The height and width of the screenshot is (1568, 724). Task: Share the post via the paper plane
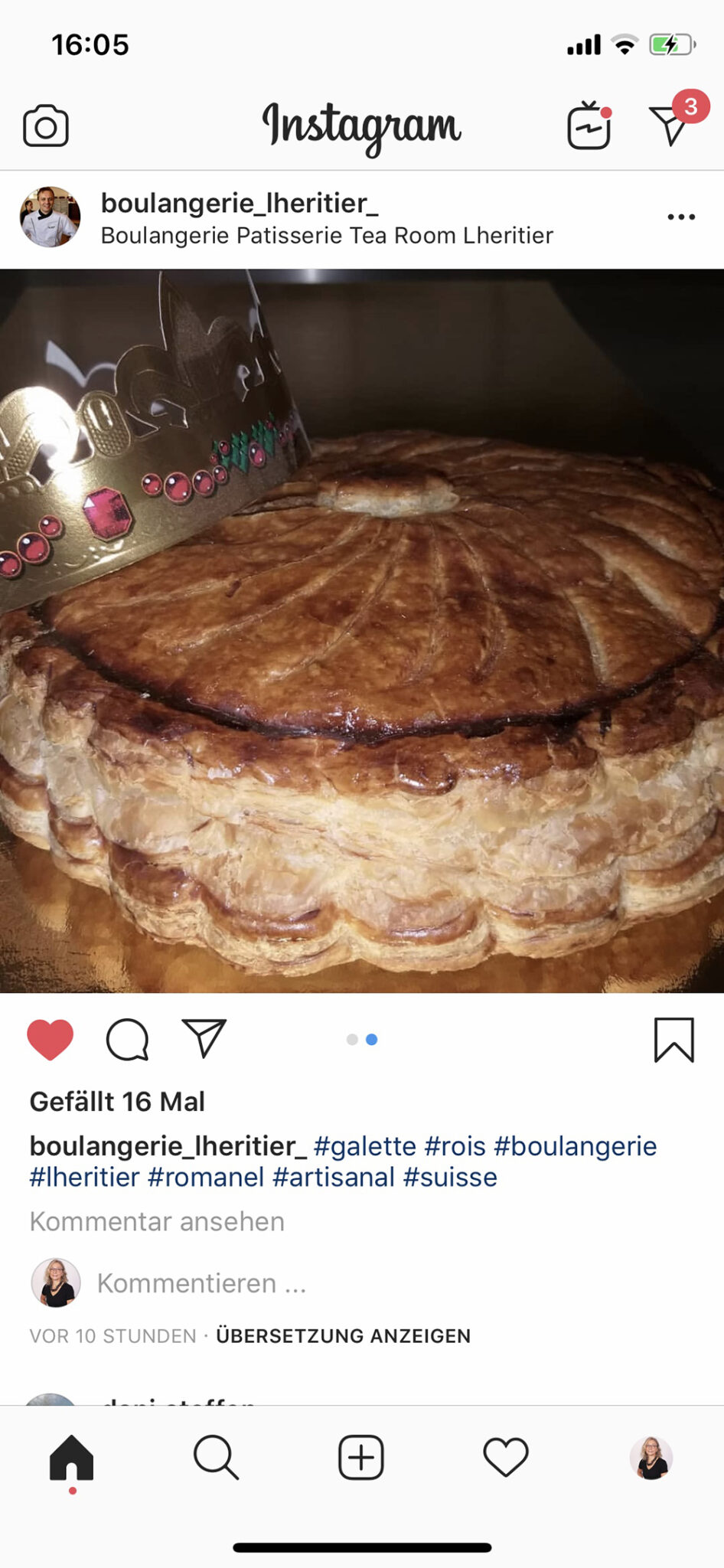coord(204,1039)
